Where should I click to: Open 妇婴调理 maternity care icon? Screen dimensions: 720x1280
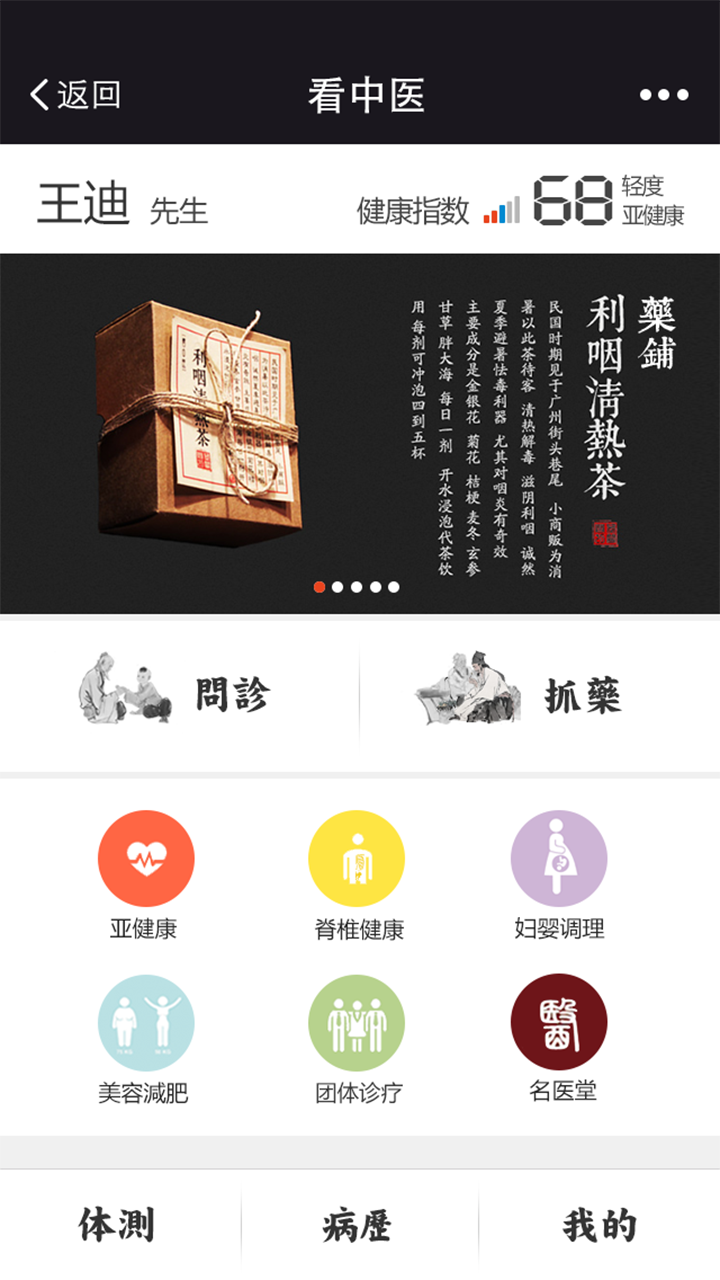558,857
